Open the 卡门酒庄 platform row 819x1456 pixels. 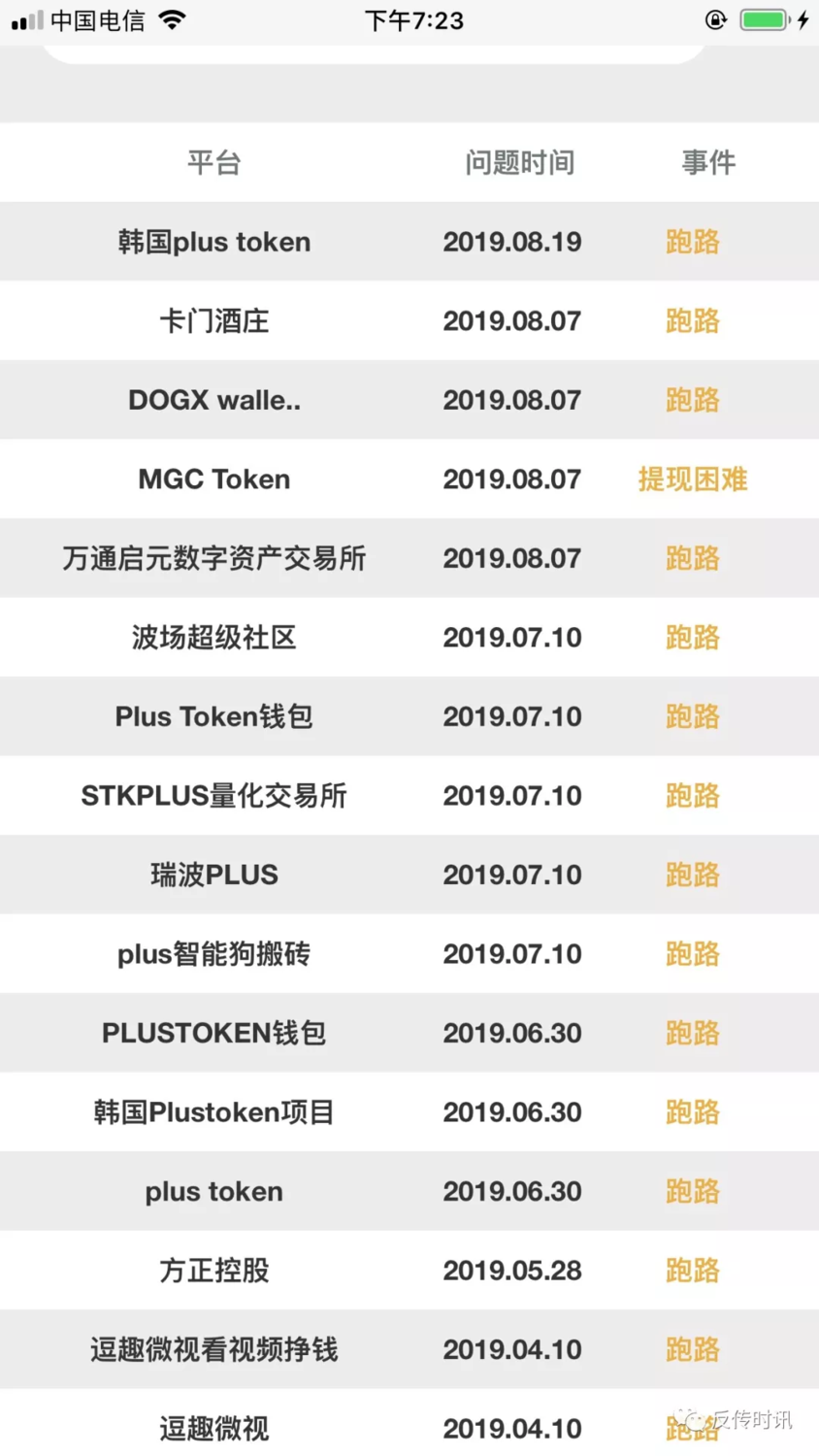point(214,321)
